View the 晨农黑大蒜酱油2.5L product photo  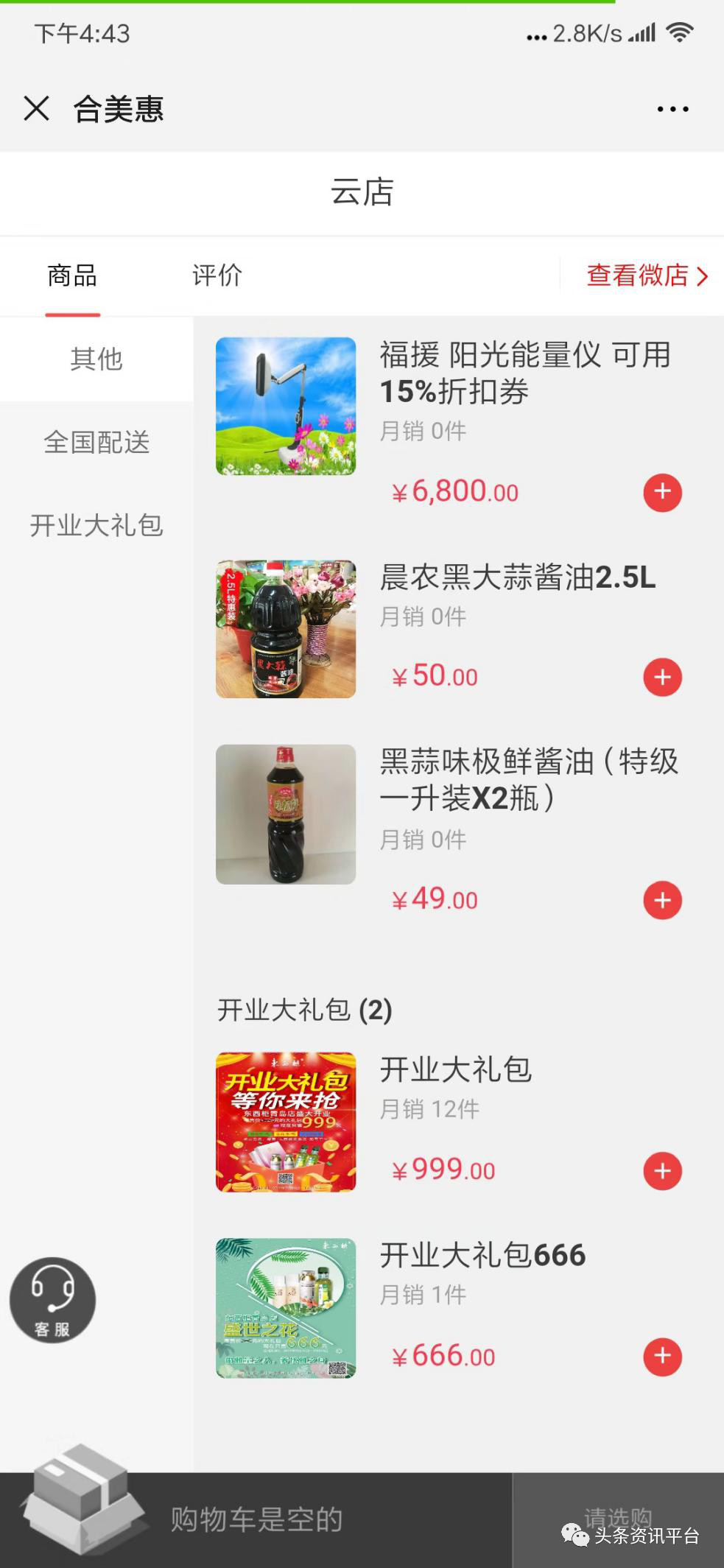286,629
